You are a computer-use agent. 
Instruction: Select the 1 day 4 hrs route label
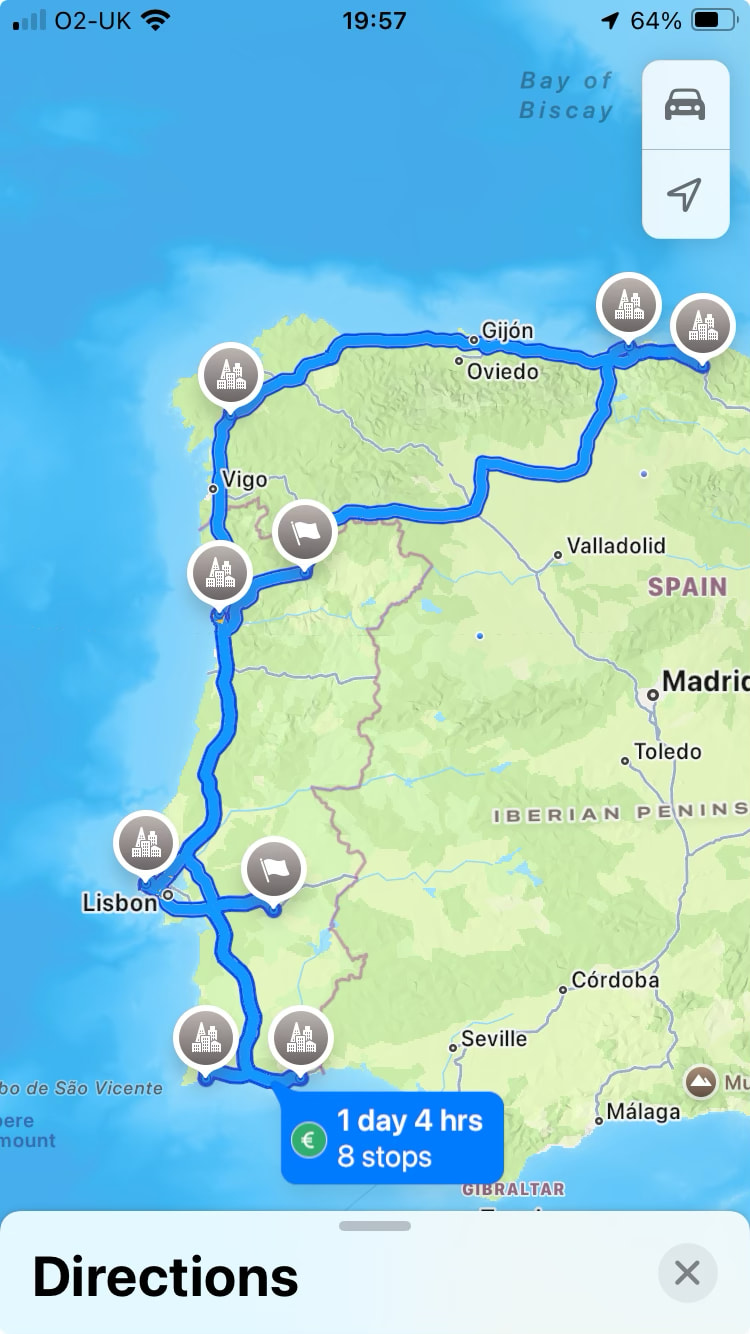pos(392,1138)
